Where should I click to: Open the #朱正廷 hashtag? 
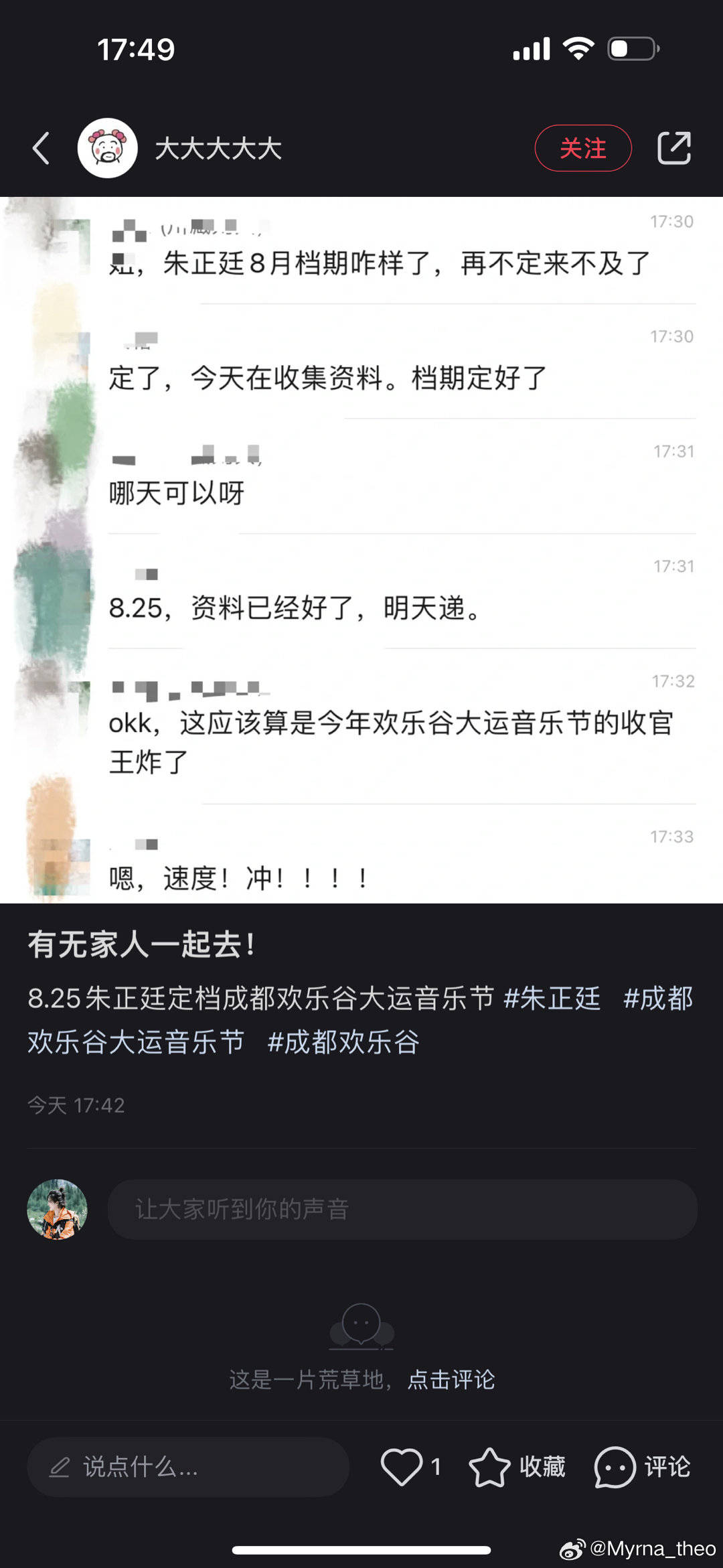tap(552, 998)
